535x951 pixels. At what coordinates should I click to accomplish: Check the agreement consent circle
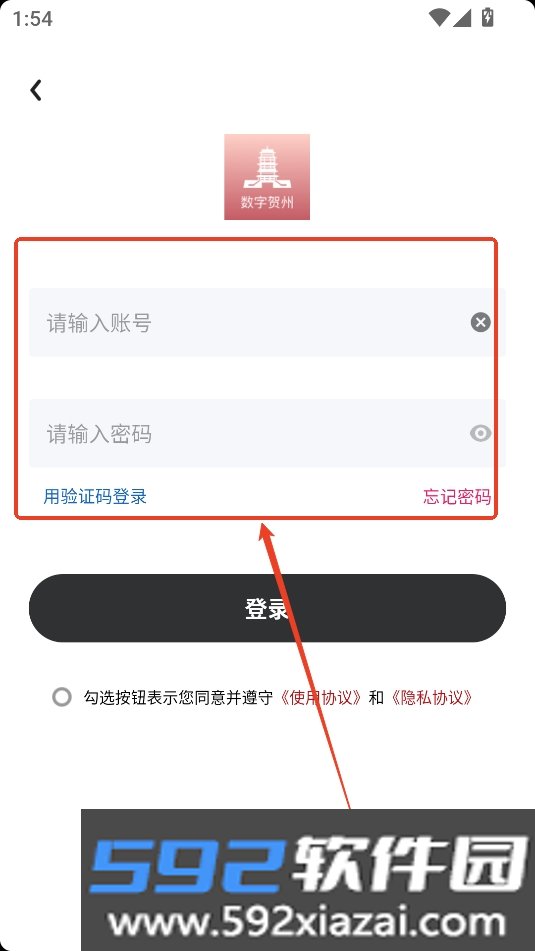tap(61, 697)
